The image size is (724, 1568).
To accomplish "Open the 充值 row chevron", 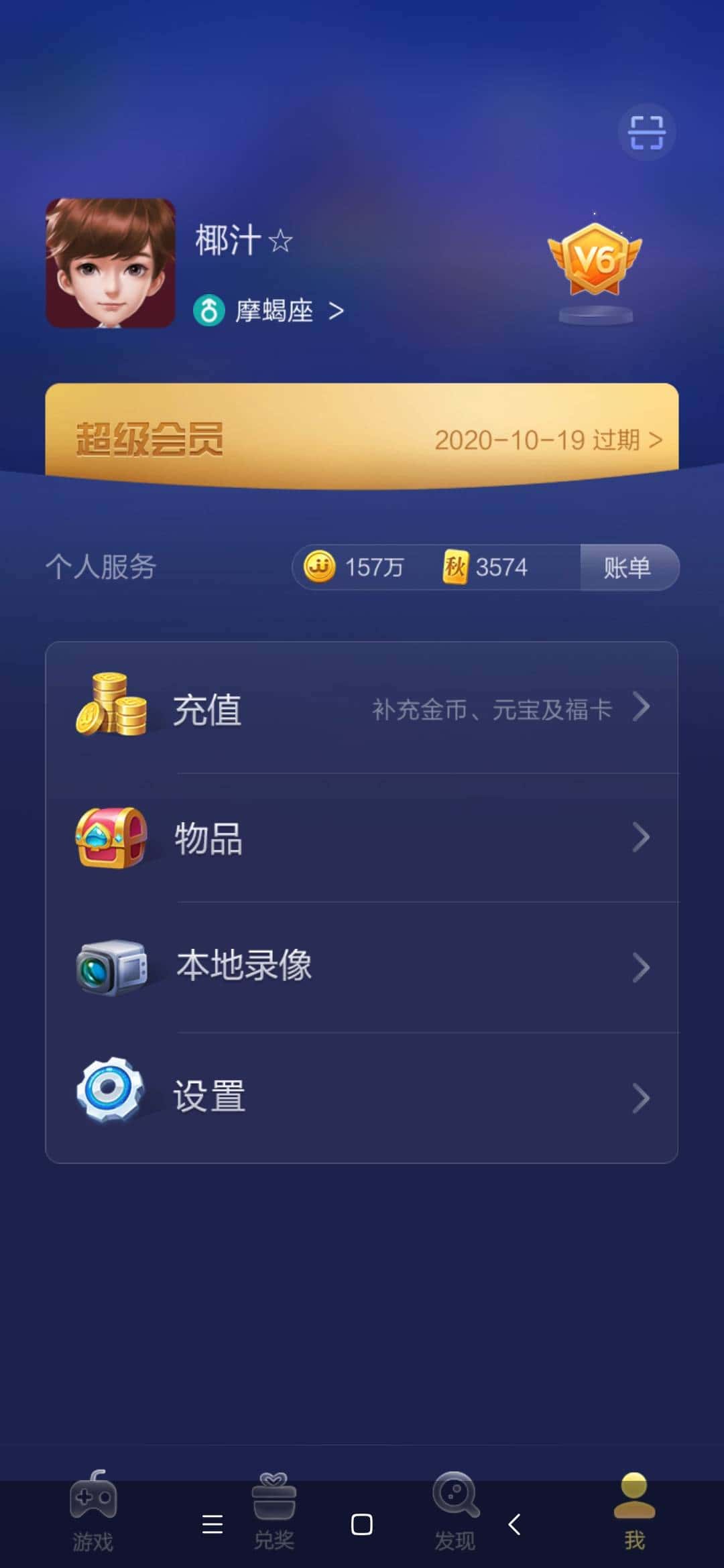I will coord(642,708).
